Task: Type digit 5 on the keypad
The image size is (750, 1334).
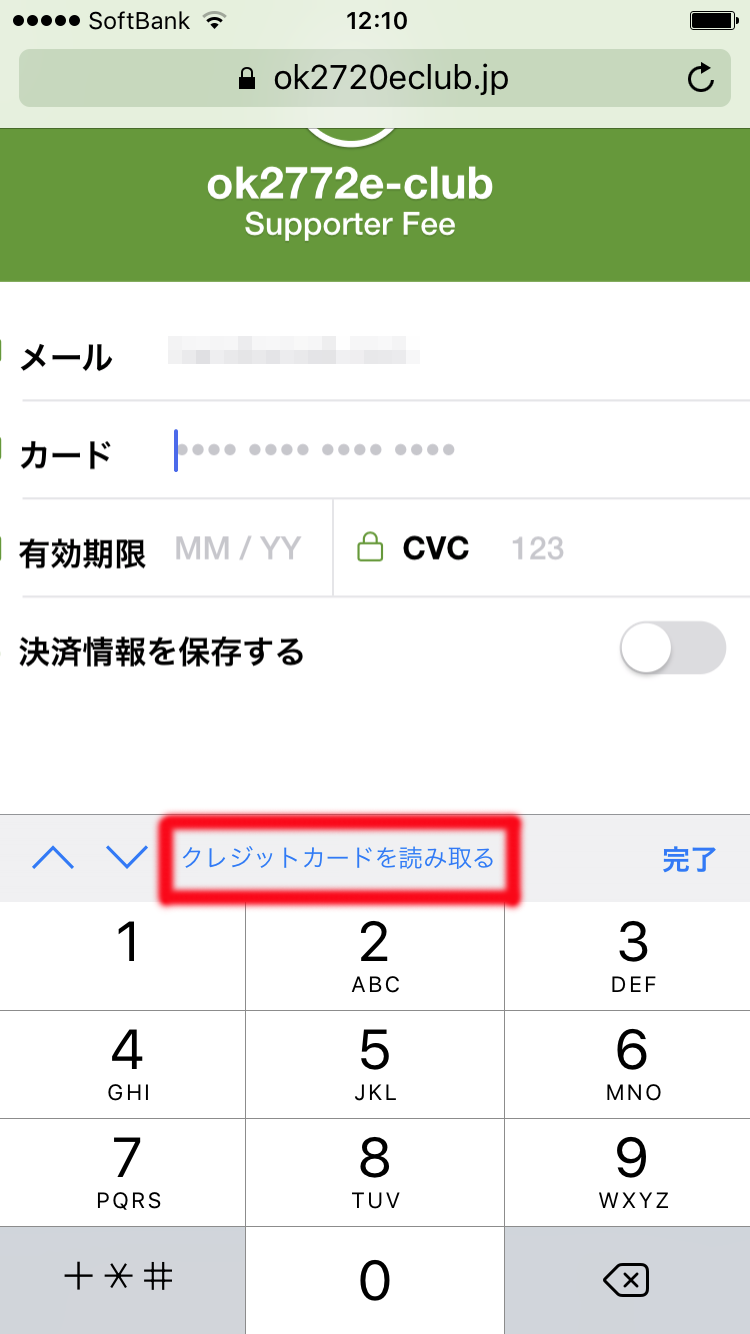Action: click(x=375, y=1064)
